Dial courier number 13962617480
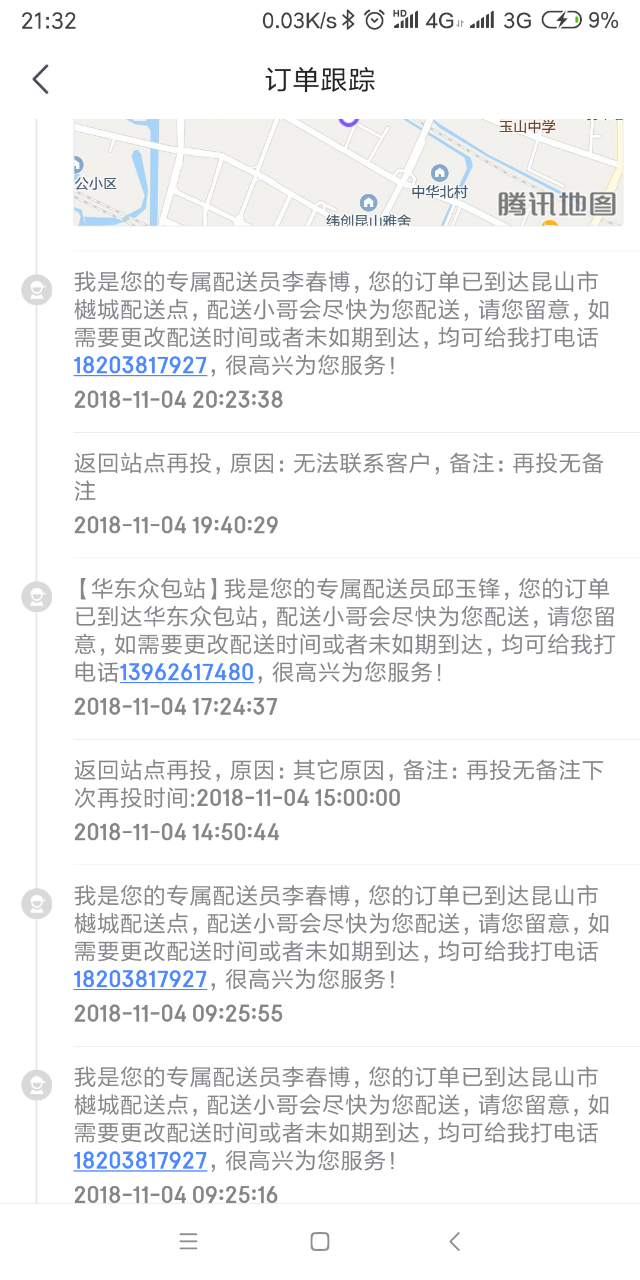Viewport: 640px width, 1280px height. pyautogui.click(x=187, y=673)
